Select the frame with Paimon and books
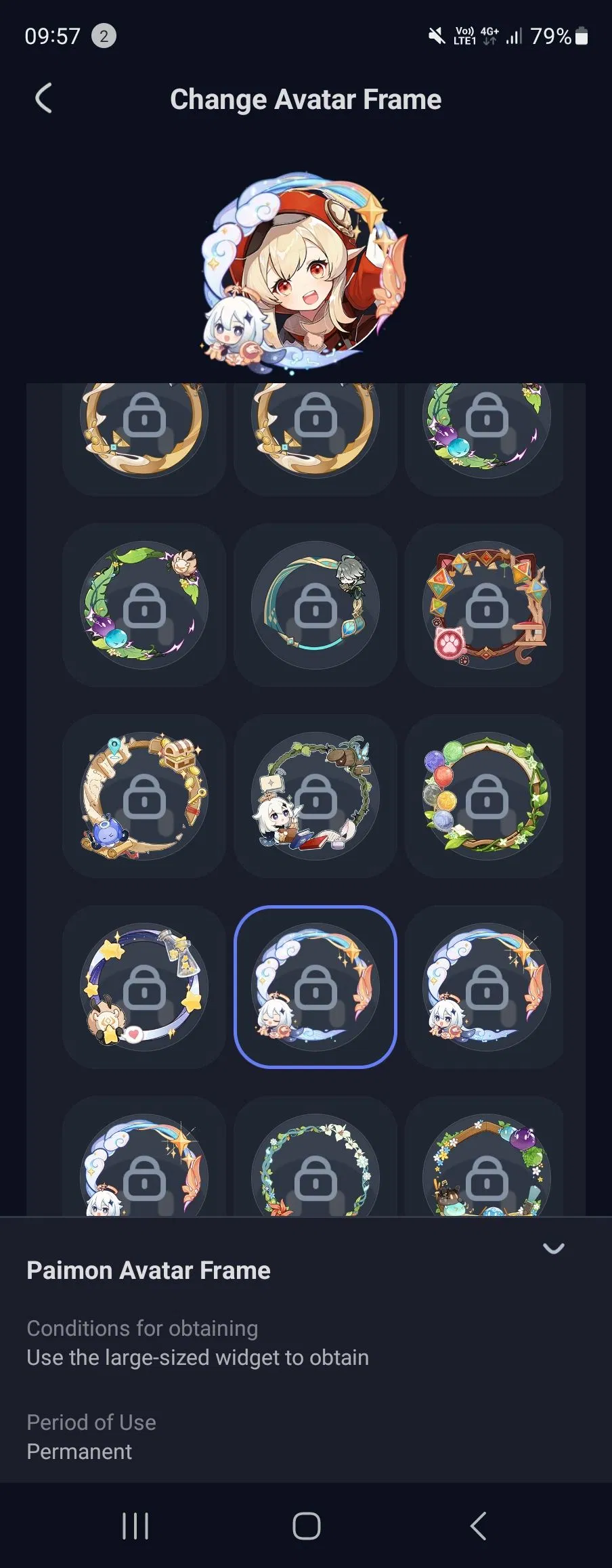This screenshot has height=1568, width=612. coord(315,796)
